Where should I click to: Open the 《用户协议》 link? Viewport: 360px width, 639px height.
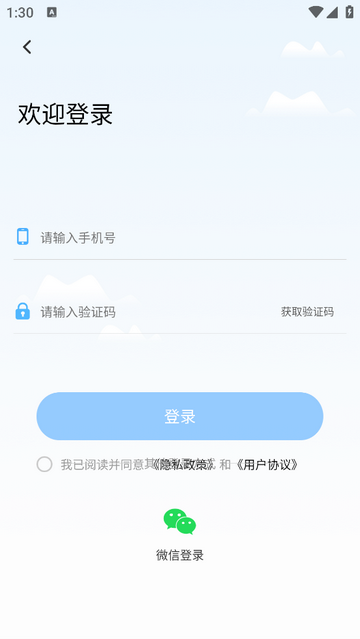(267, 465)
